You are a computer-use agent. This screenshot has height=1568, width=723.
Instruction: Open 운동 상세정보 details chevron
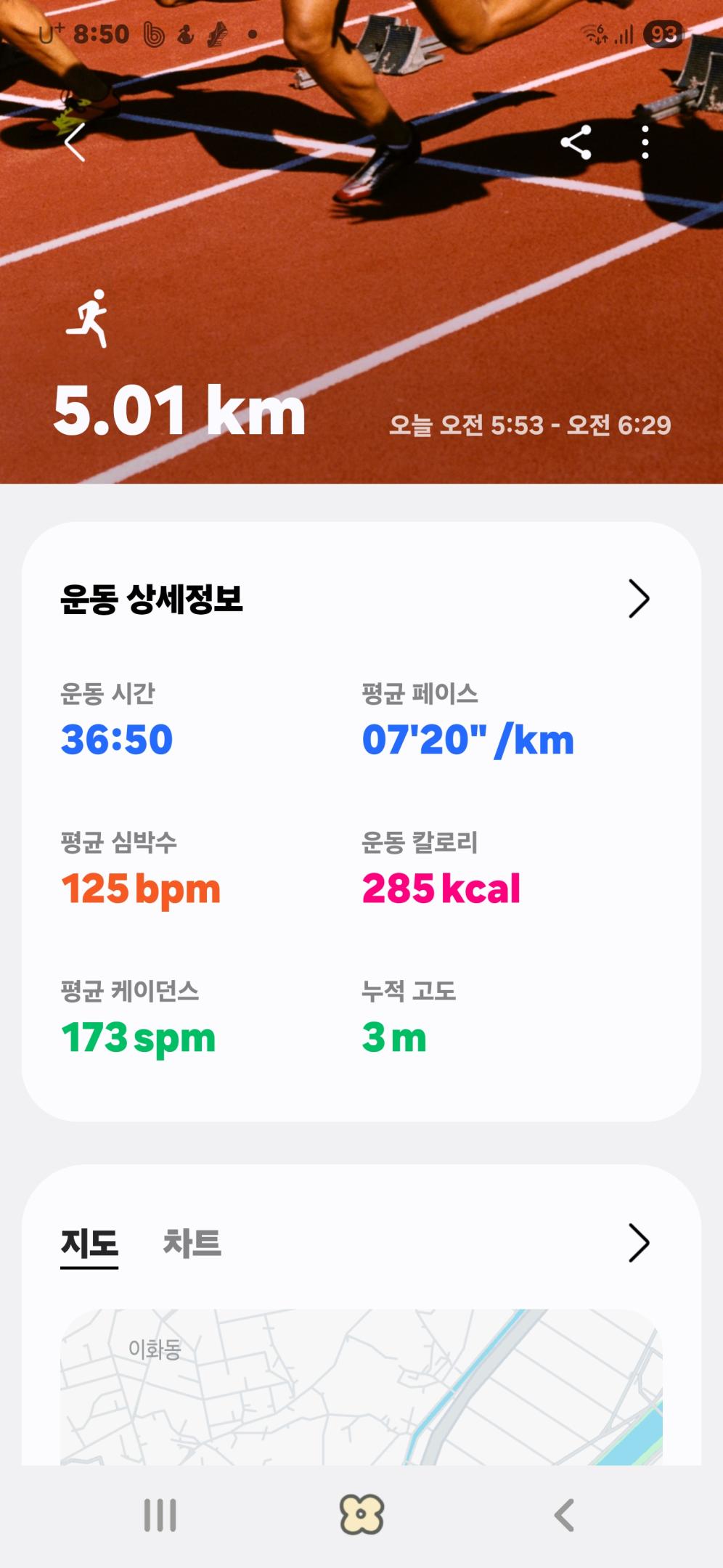point(638,599)
